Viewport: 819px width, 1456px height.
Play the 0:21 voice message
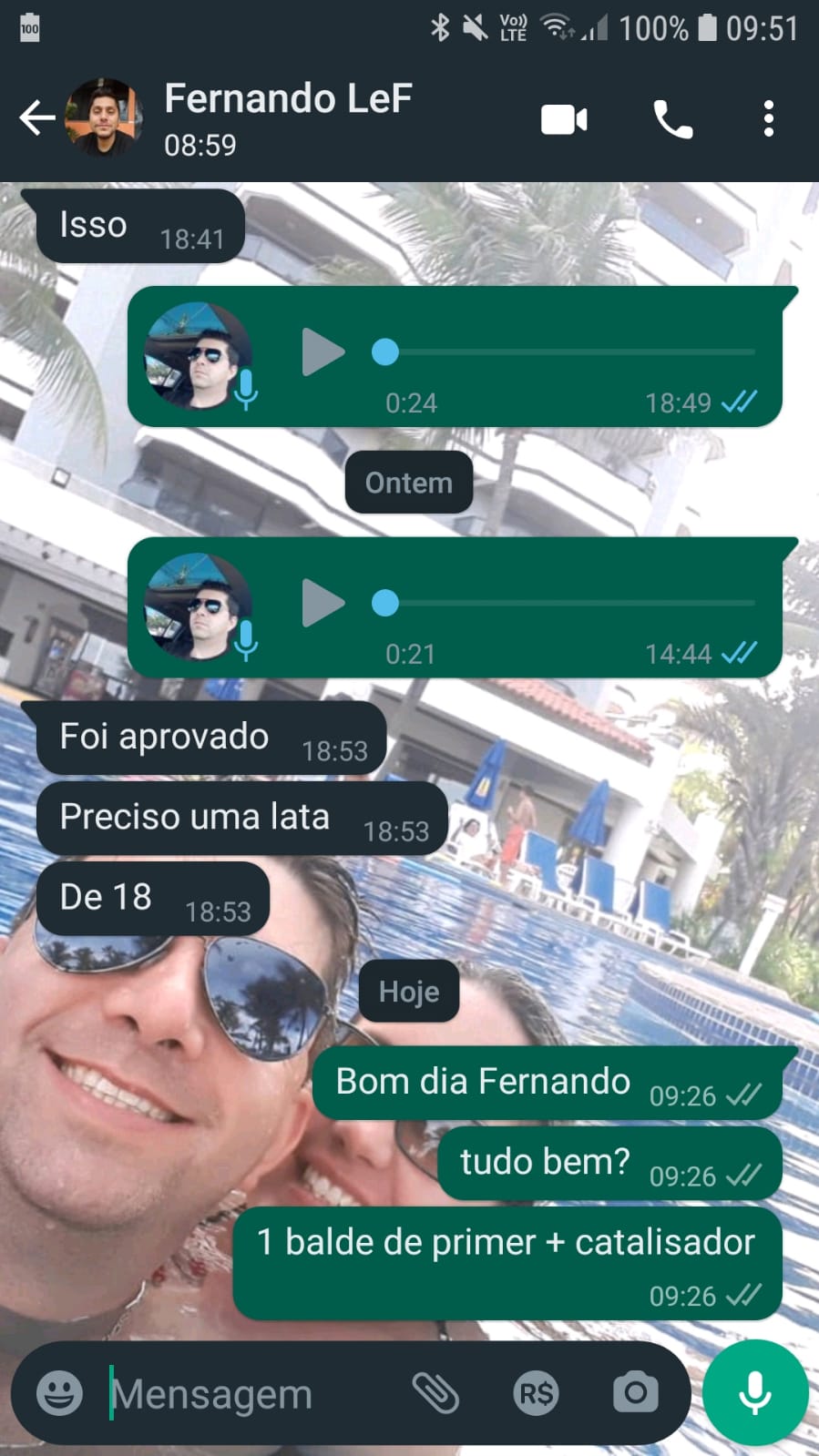click(322, 603)
